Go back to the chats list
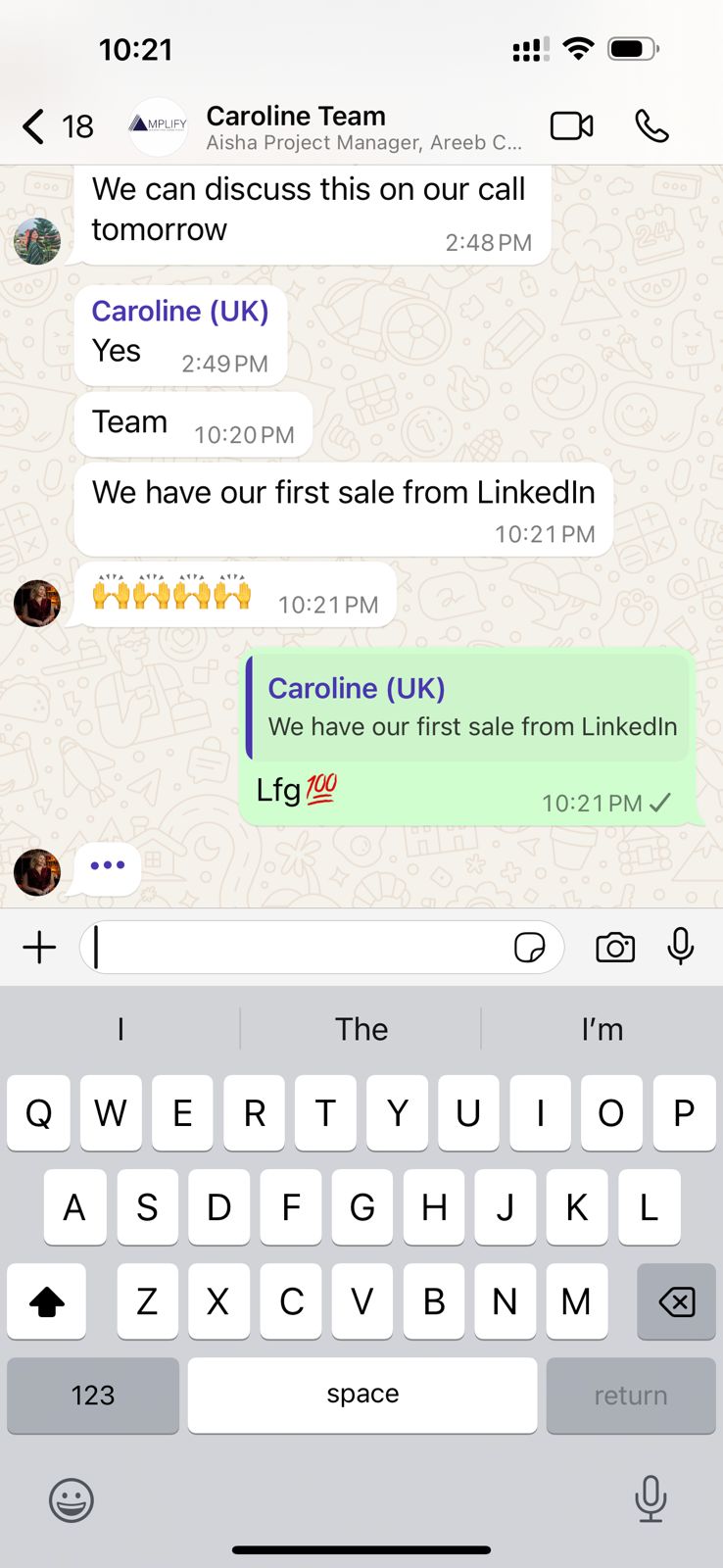The height and width of the screenshot is (1568, 723). coord(34,126)
